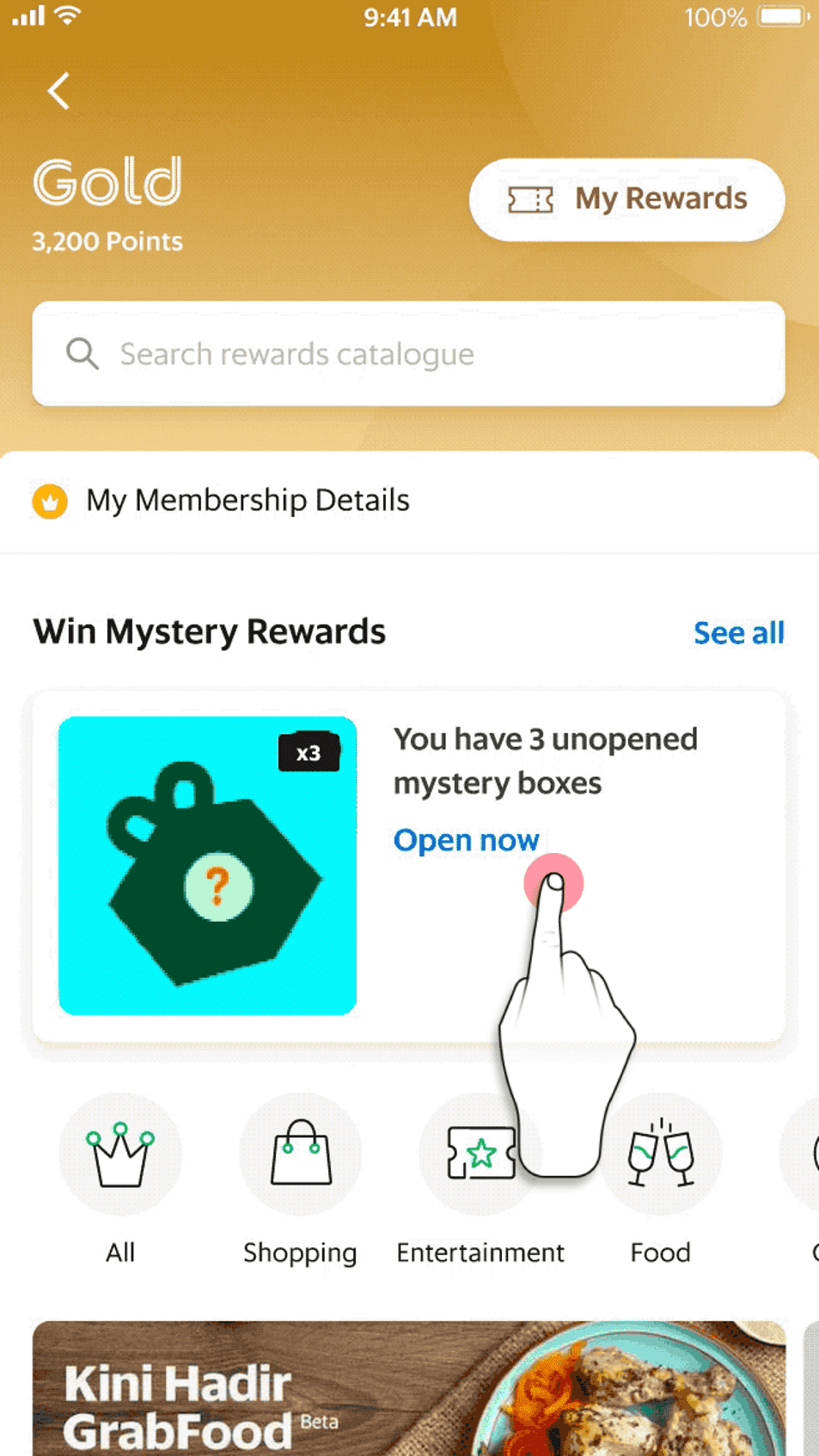
Task: Open the Kini Hadir GrabFood banner
Action: click(408, 1387)
